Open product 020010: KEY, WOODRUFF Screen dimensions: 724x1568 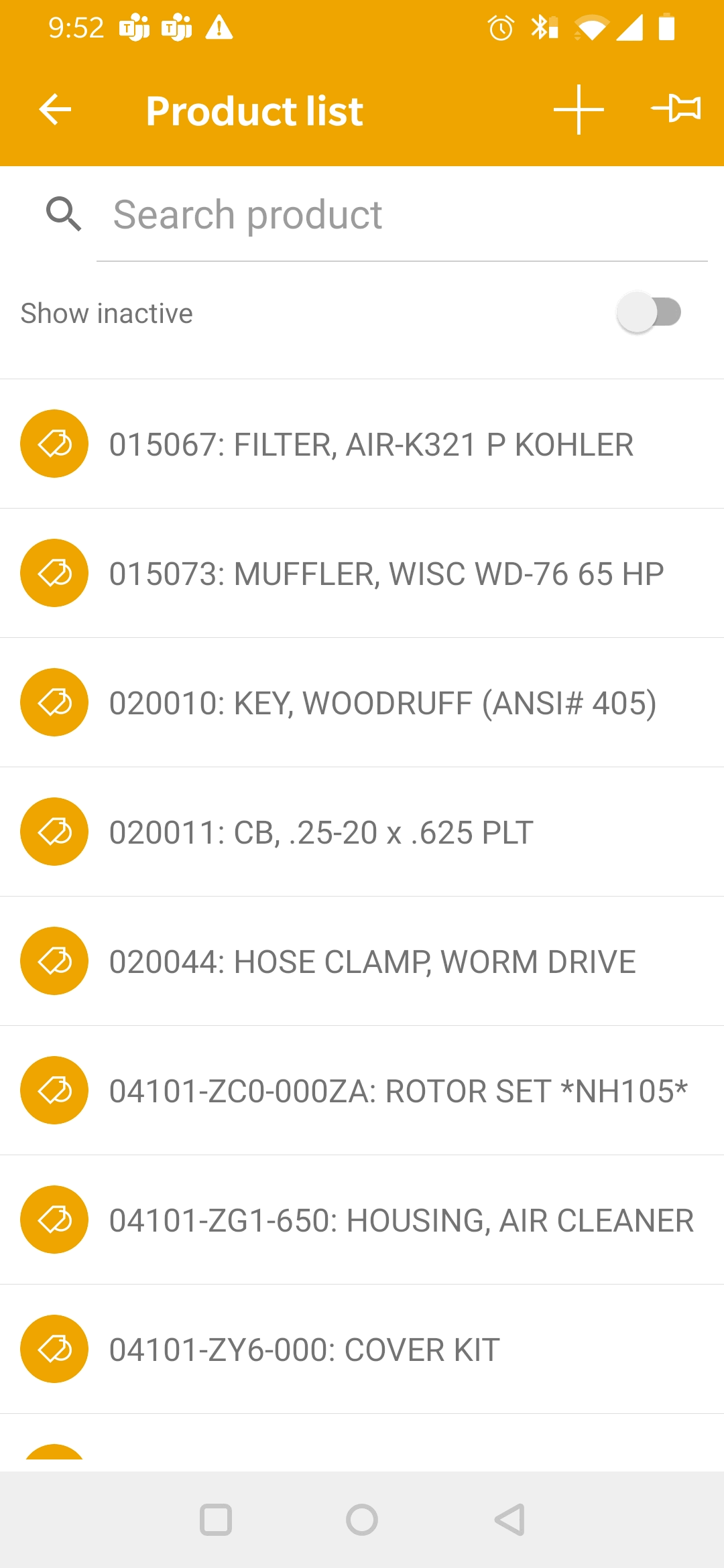(362, 702)
